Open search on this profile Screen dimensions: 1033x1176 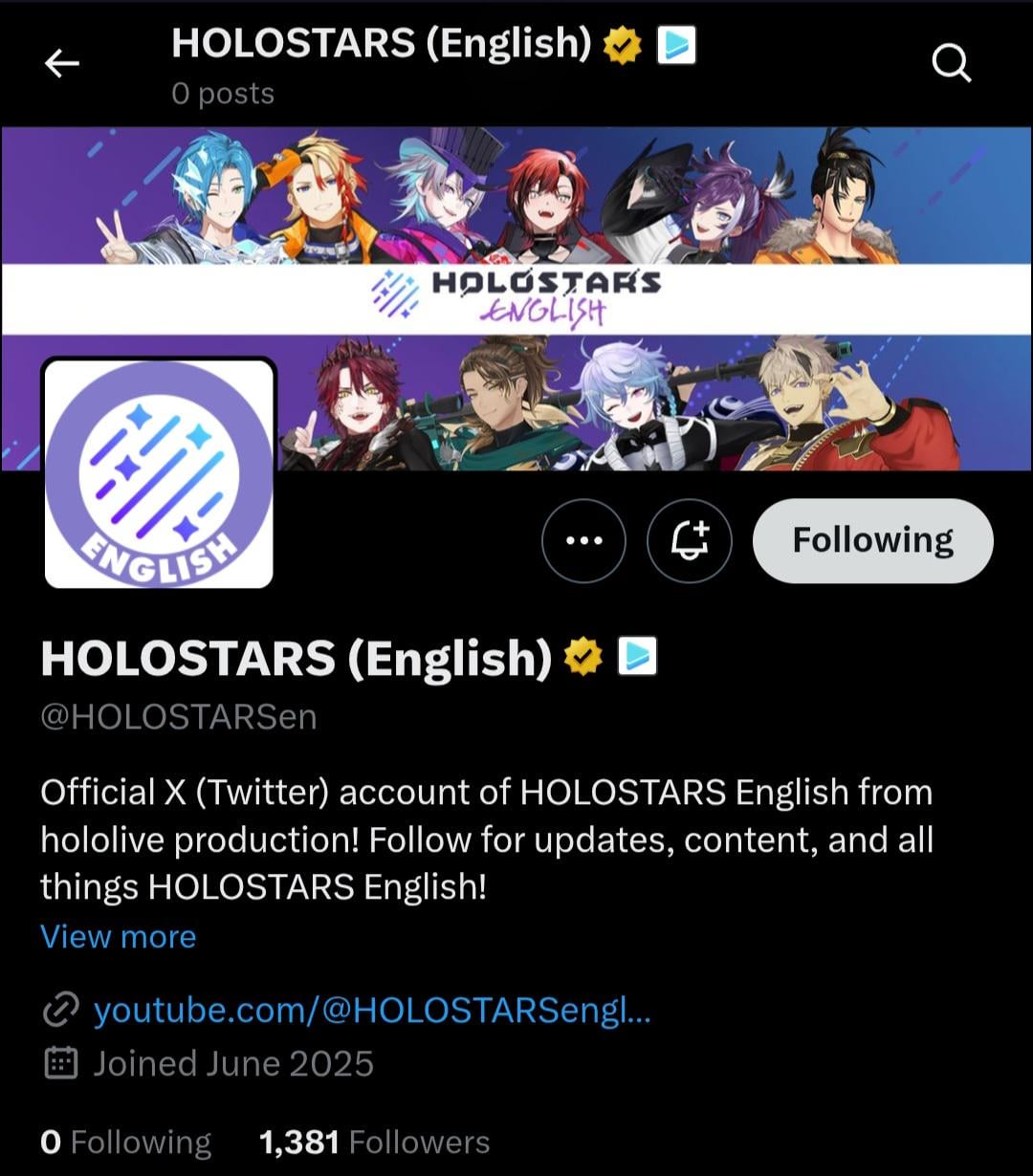click(951, 64)
